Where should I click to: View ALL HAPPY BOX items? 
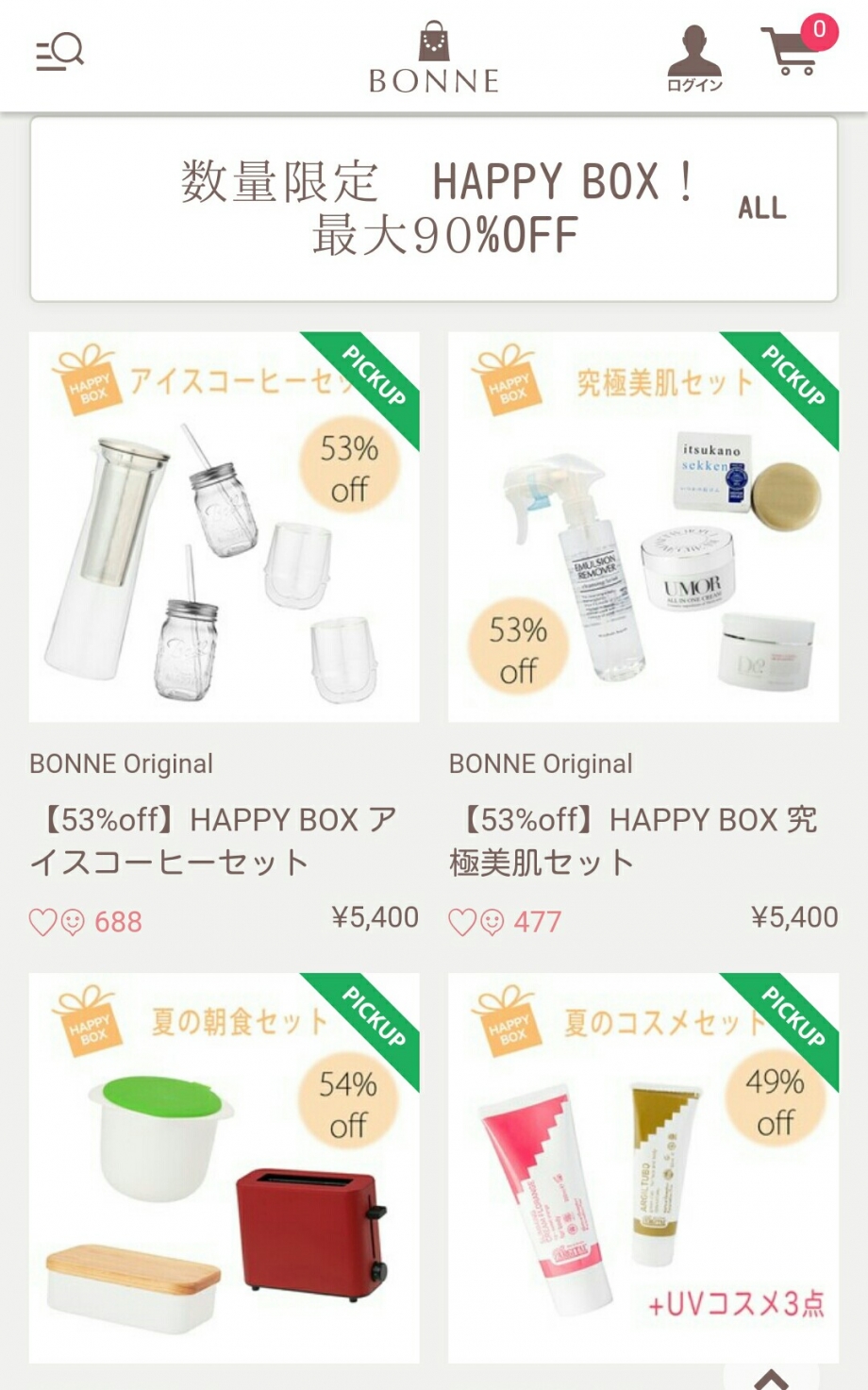tap(762, 209)
